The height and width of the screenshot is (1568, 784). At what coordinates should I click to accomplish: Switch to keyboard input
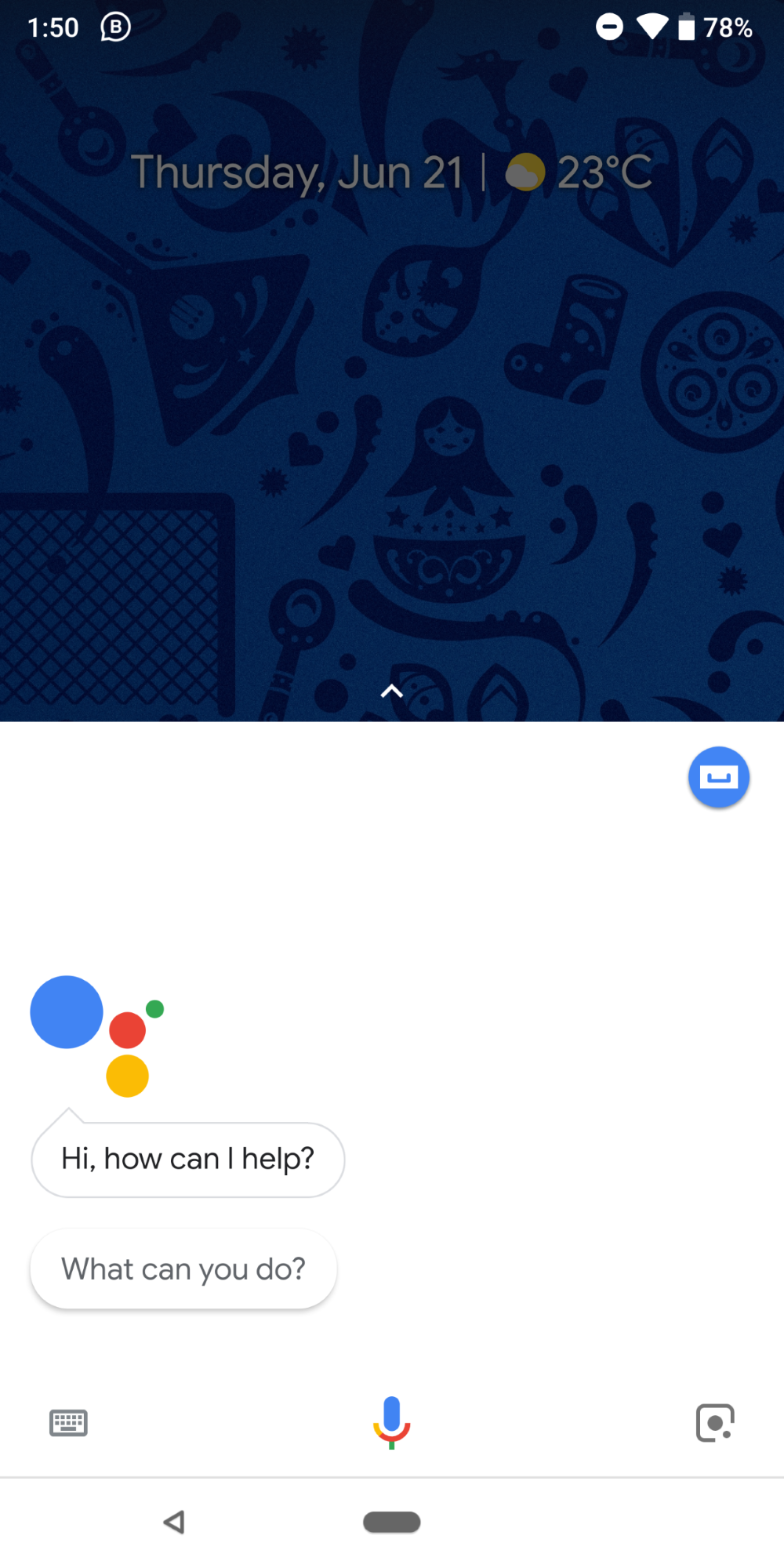coord(68,1422)
